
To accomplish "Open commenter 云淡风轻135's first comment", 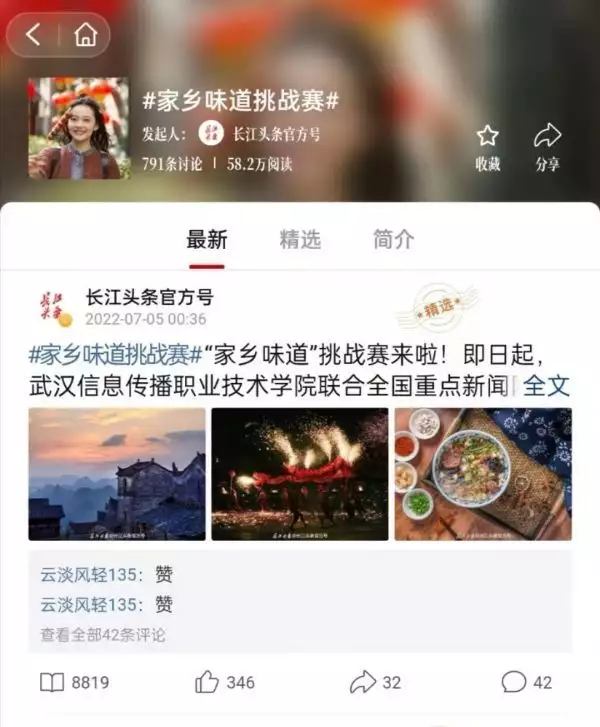I will coord(106,574).
